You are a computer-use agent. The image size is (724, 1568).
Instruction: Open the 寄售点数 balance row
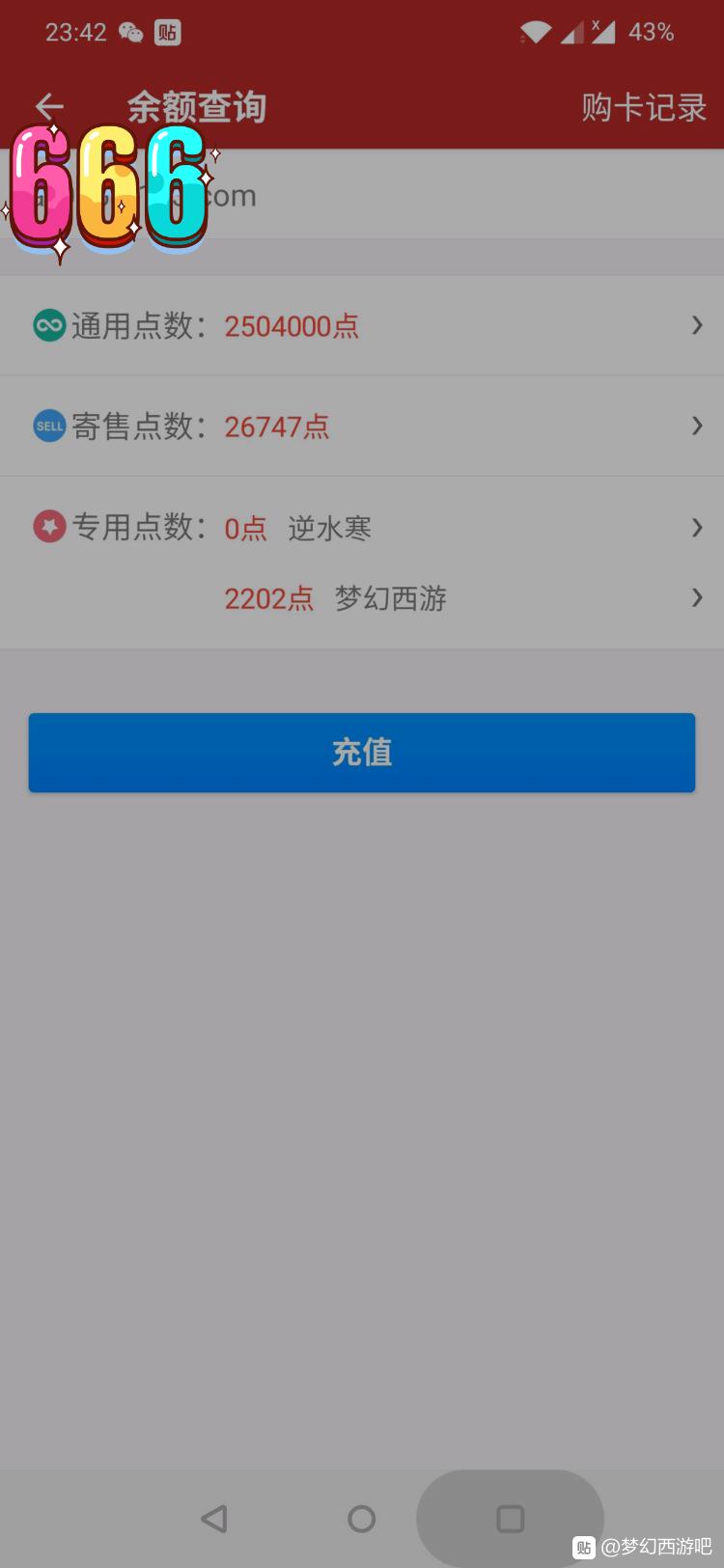point(362,426)
